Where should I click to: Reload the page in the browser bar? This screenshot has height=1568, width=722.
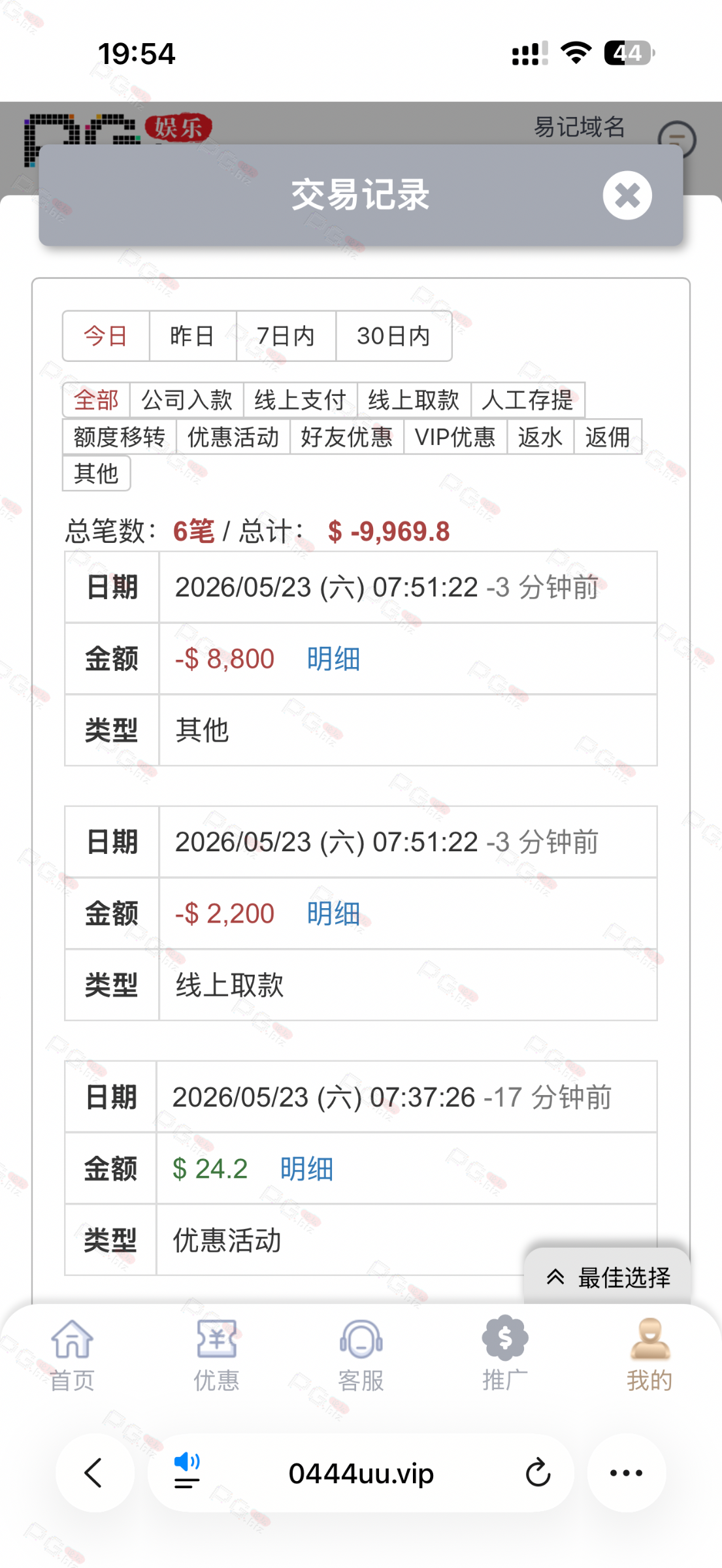pyautogui.click(x=538, y=1473)
